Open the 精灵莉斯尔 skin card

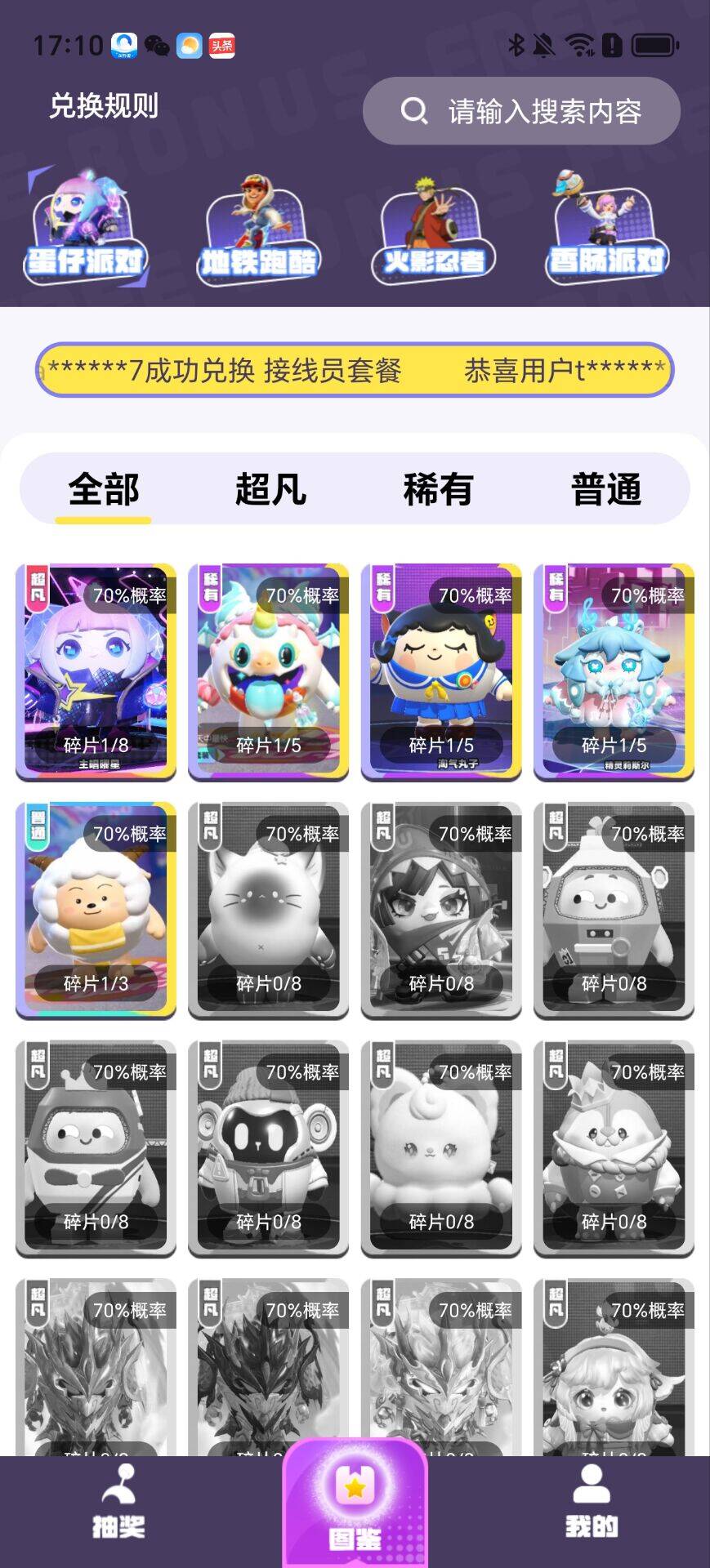[x=614, y=671]
